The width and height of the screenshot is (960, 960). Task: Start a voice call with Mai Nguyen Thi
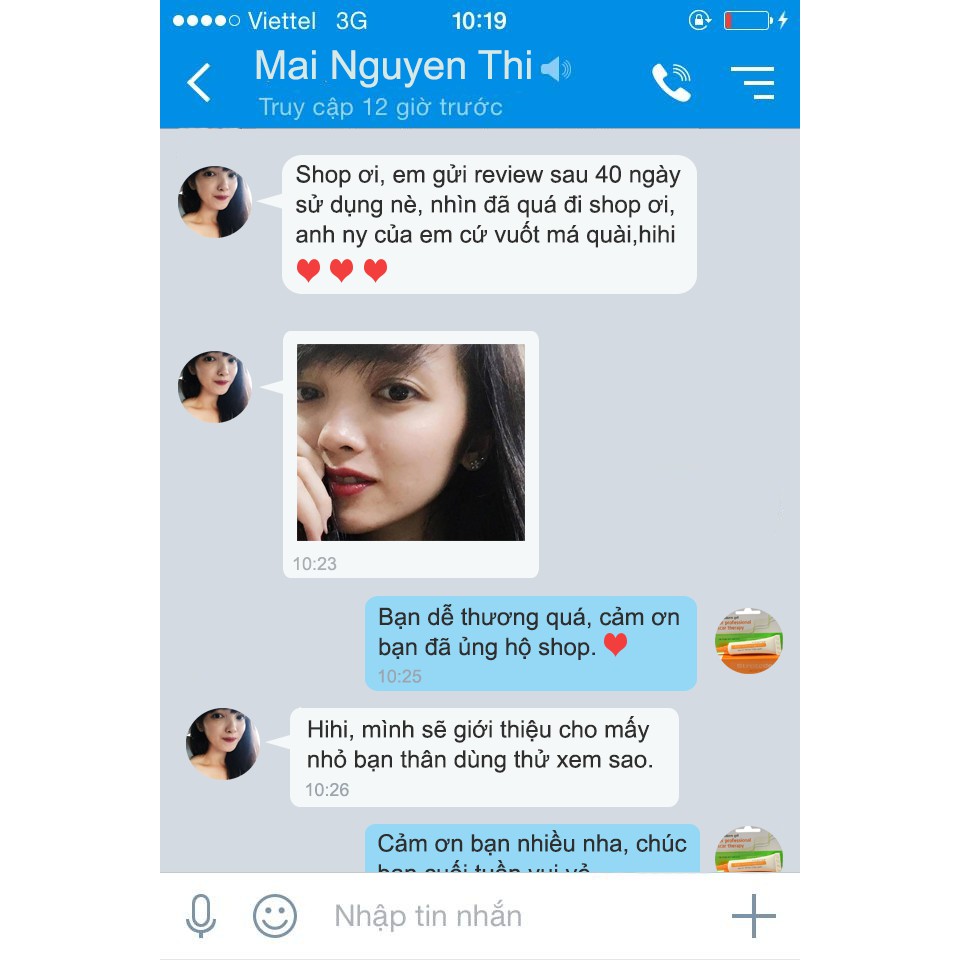(671, 83)
